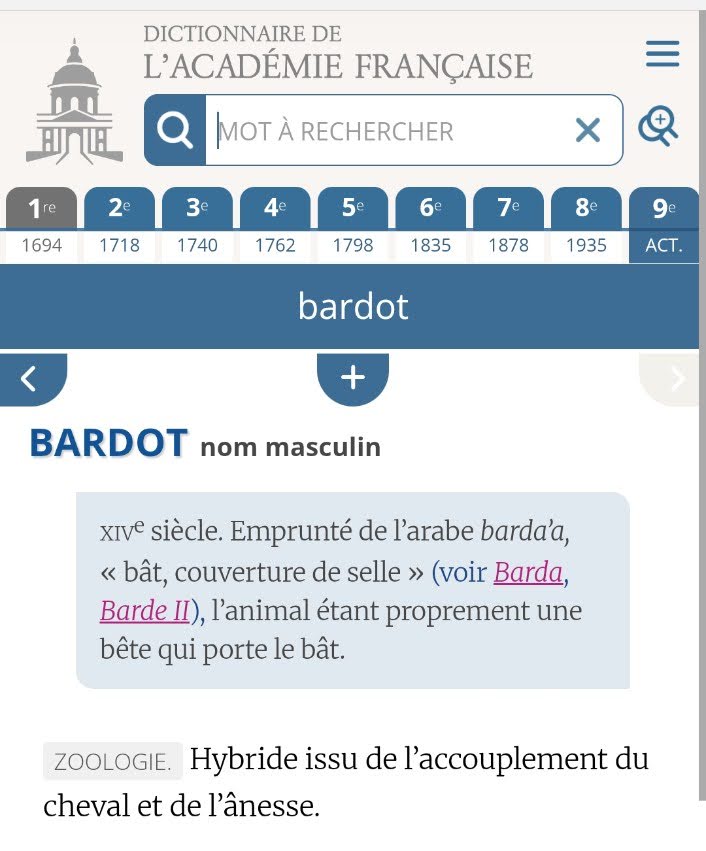This screenshot has height=851, width=706.
Task: Open advanced search magnifier icon
Action: [x=659, y=127]
